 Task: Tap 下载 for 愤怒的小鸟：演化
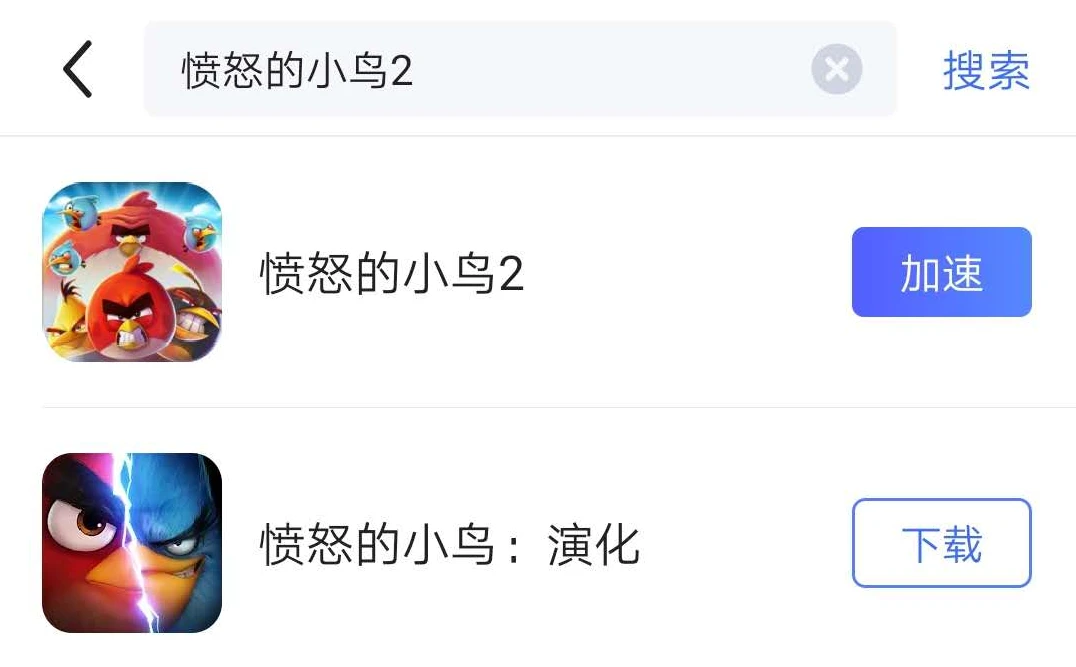coord(941,543)
